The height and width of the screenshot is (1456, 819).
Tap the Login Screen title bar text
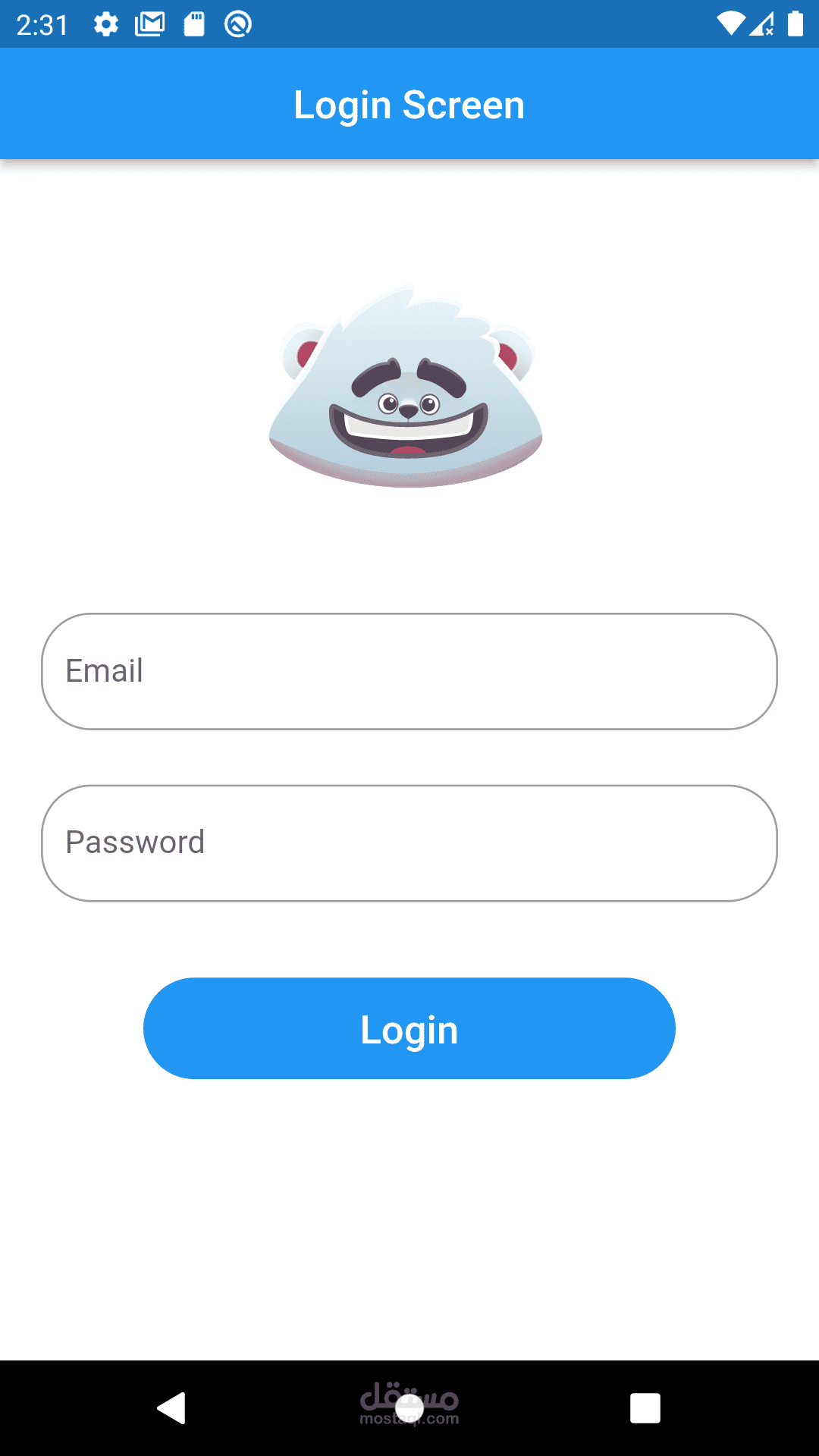click(x=409, y=104)
